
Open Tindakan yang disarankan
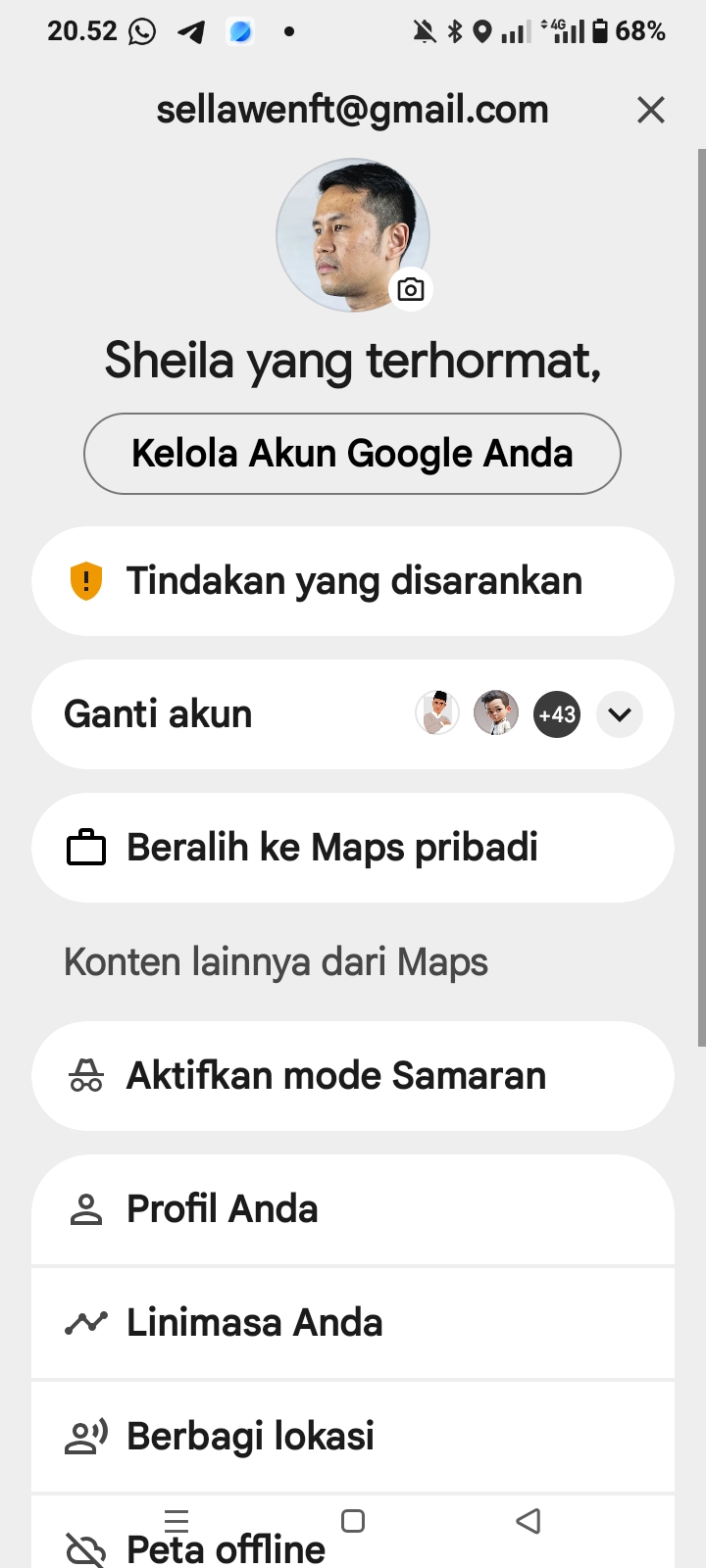[352, 581]
